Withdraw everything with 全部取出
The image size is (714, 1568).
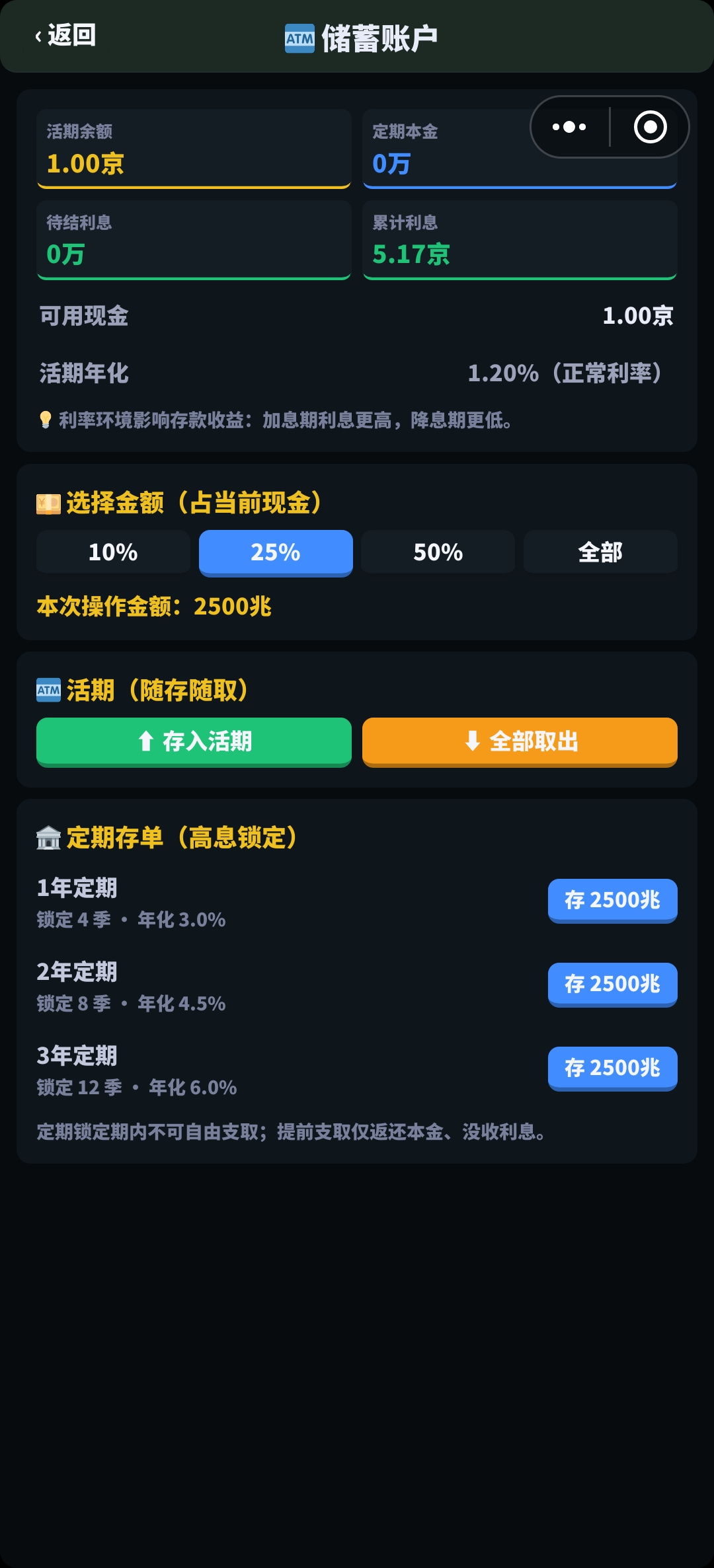[x=520, y=741]
